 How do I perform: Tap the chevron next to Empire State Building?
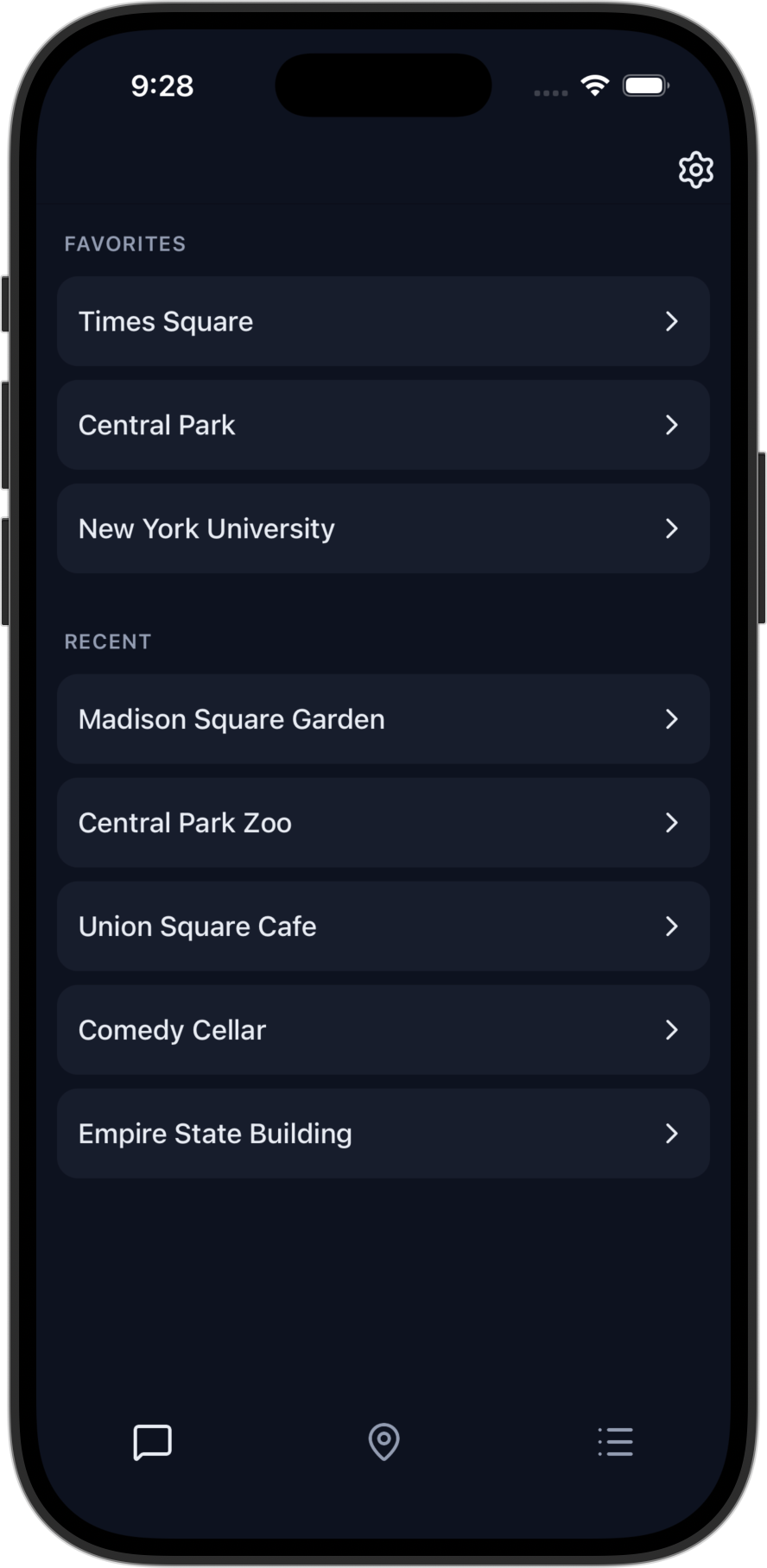coord(673,1134)
